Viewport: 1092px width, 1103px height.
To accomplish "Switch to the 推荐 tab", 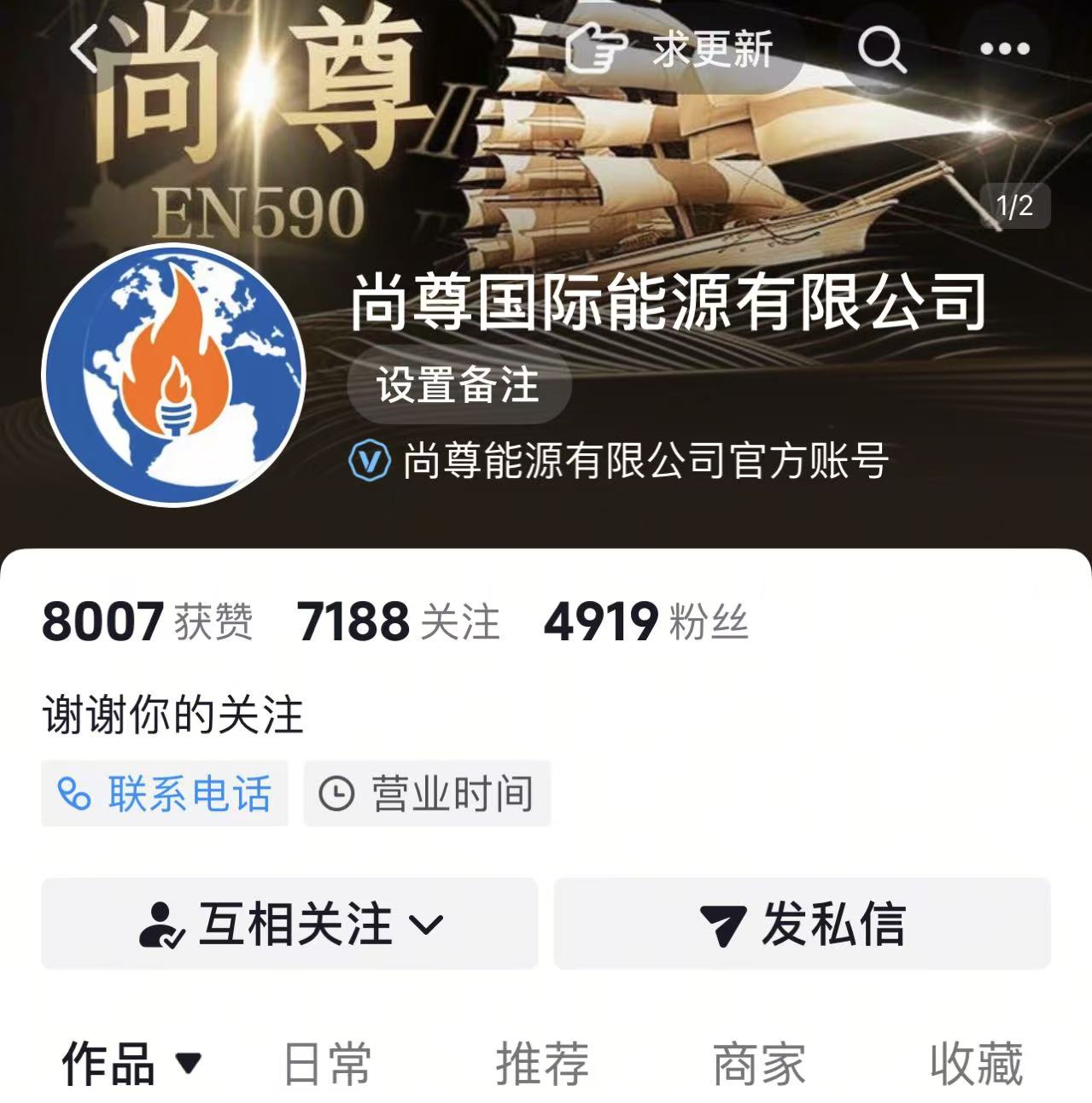I will click(x=542, y=1064).
